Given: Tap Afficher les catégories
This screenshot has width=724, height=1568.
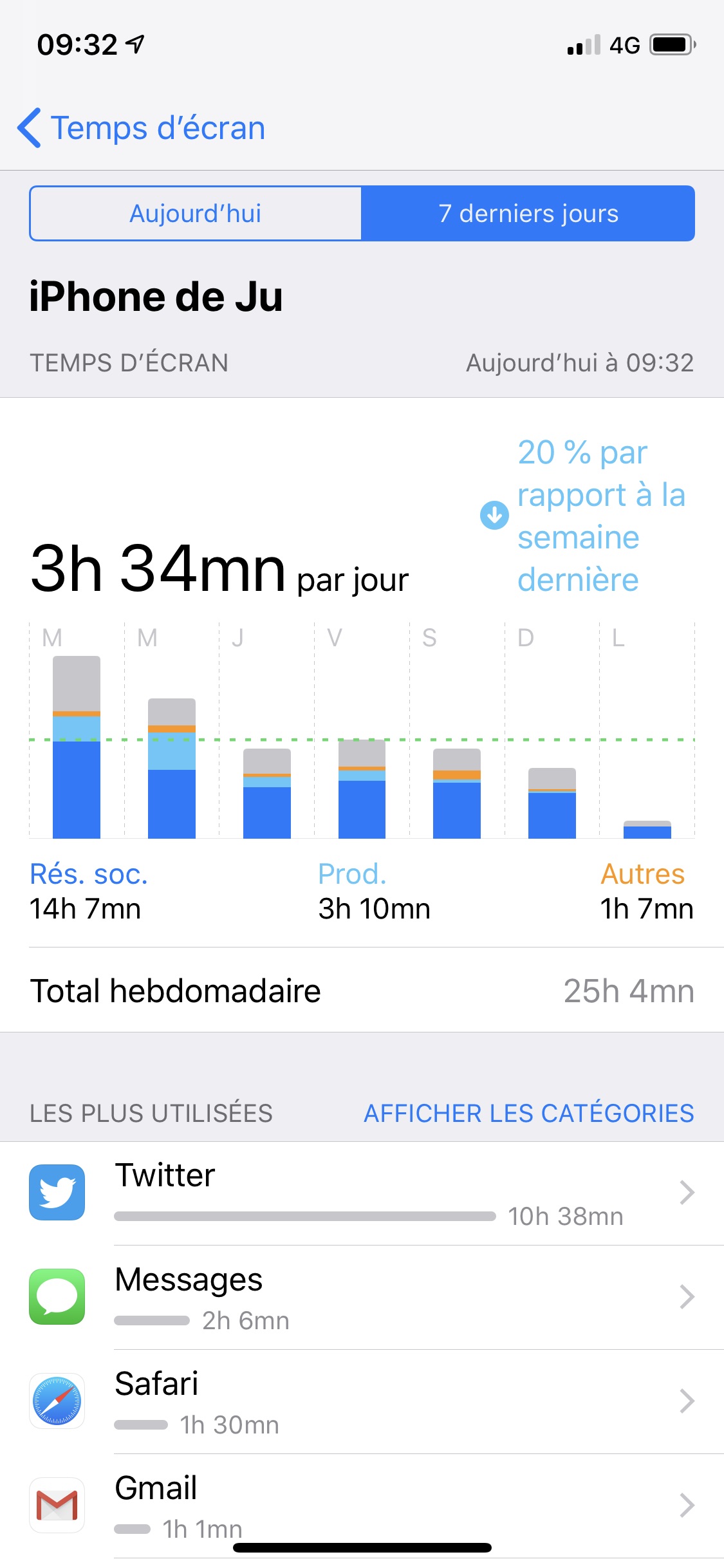Looking at the screenshot, I should [x=528, y=1113].
